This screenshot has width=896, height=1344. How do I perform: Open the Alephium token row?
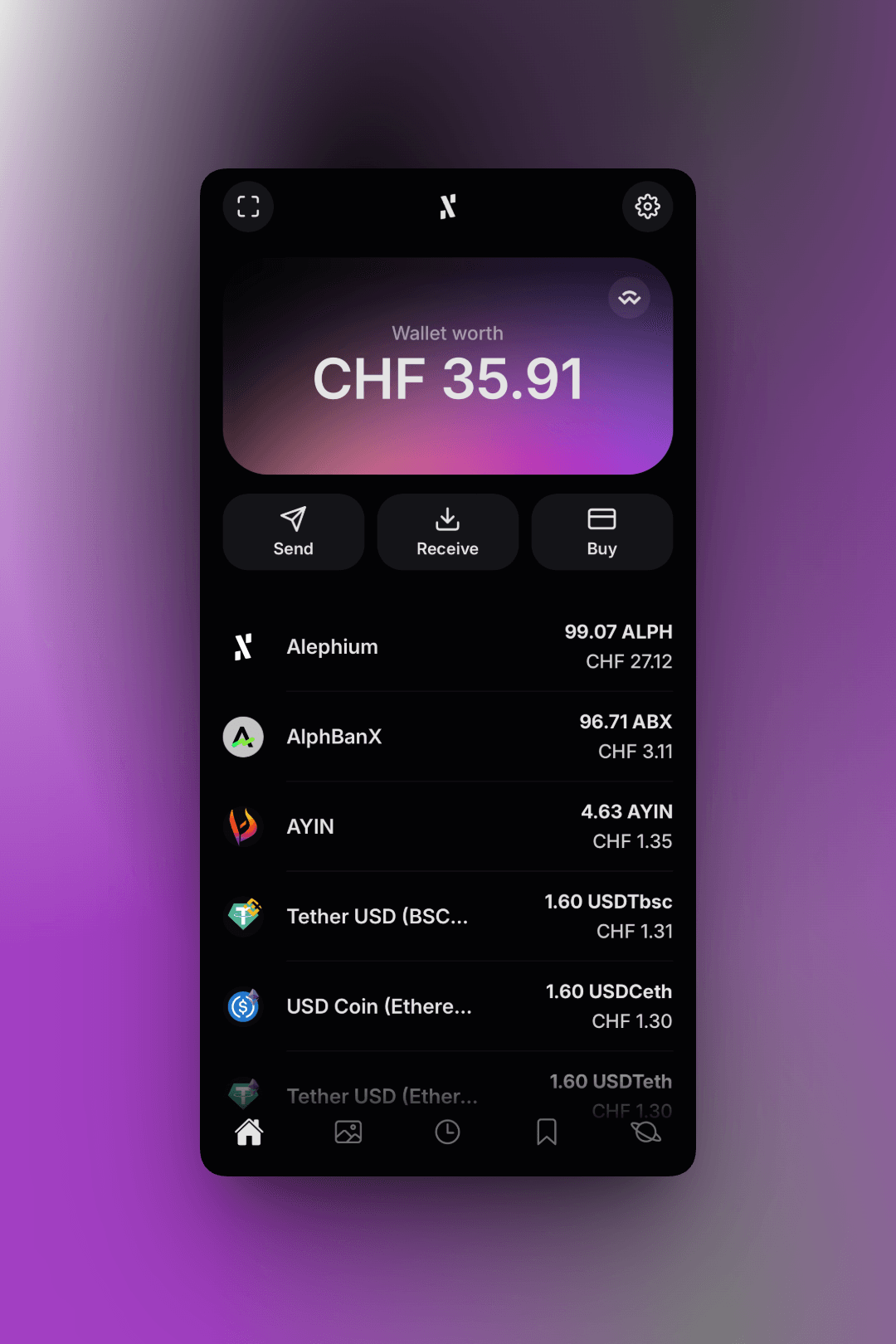[x=448, y=646]
